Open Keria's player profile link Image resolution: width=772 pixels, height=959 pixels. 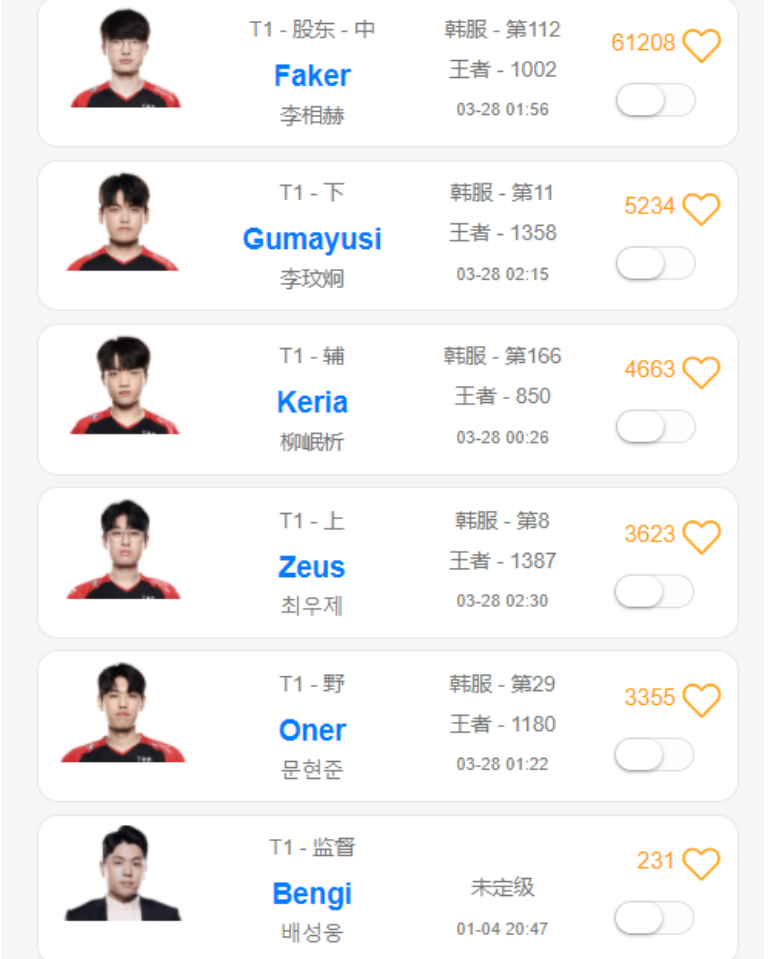point(312,402)
